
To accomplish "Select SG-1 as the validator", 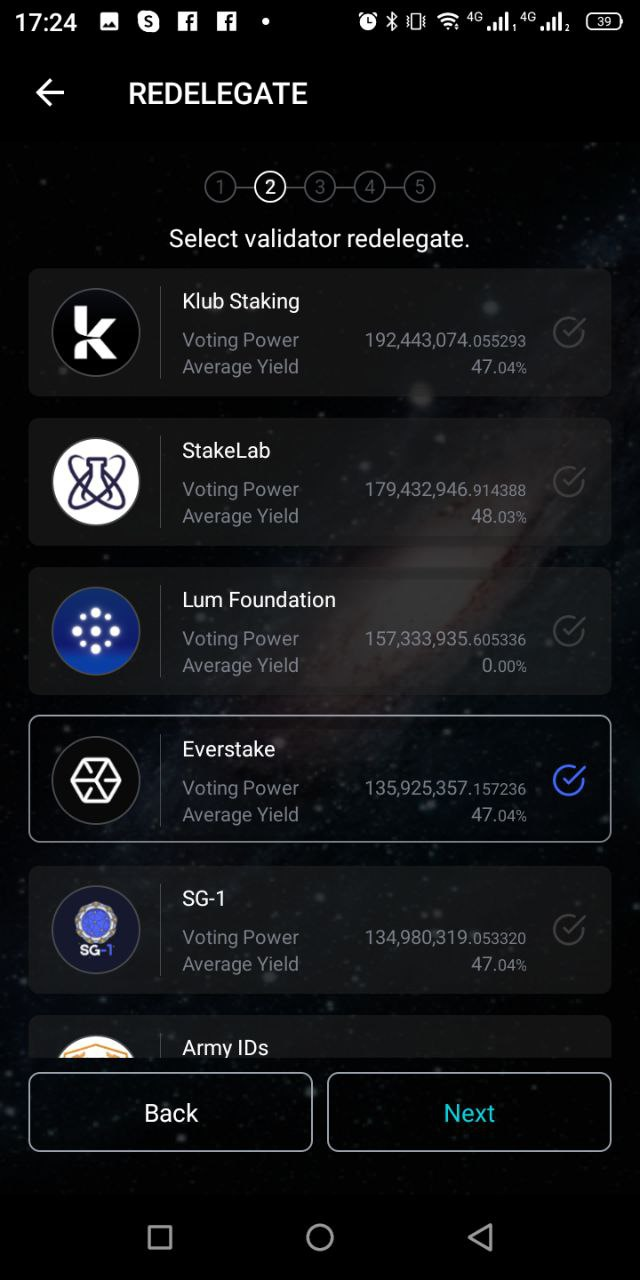I will coord(319,929).
